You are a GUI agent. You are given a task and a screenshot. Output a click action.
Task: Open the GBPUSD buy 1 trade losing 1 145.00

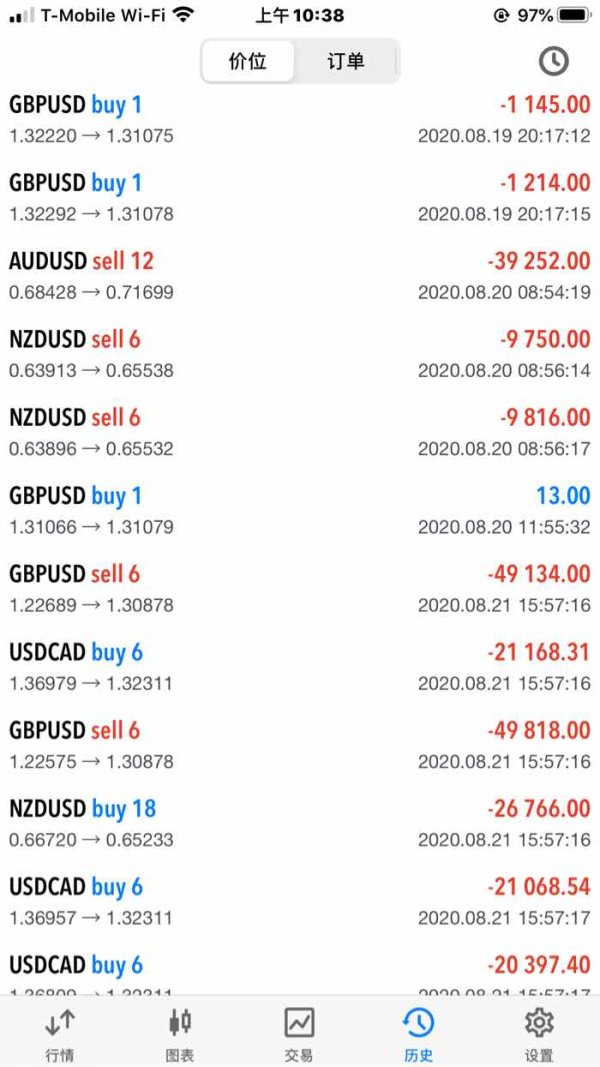pyautogui.click(x=300, y=118)
